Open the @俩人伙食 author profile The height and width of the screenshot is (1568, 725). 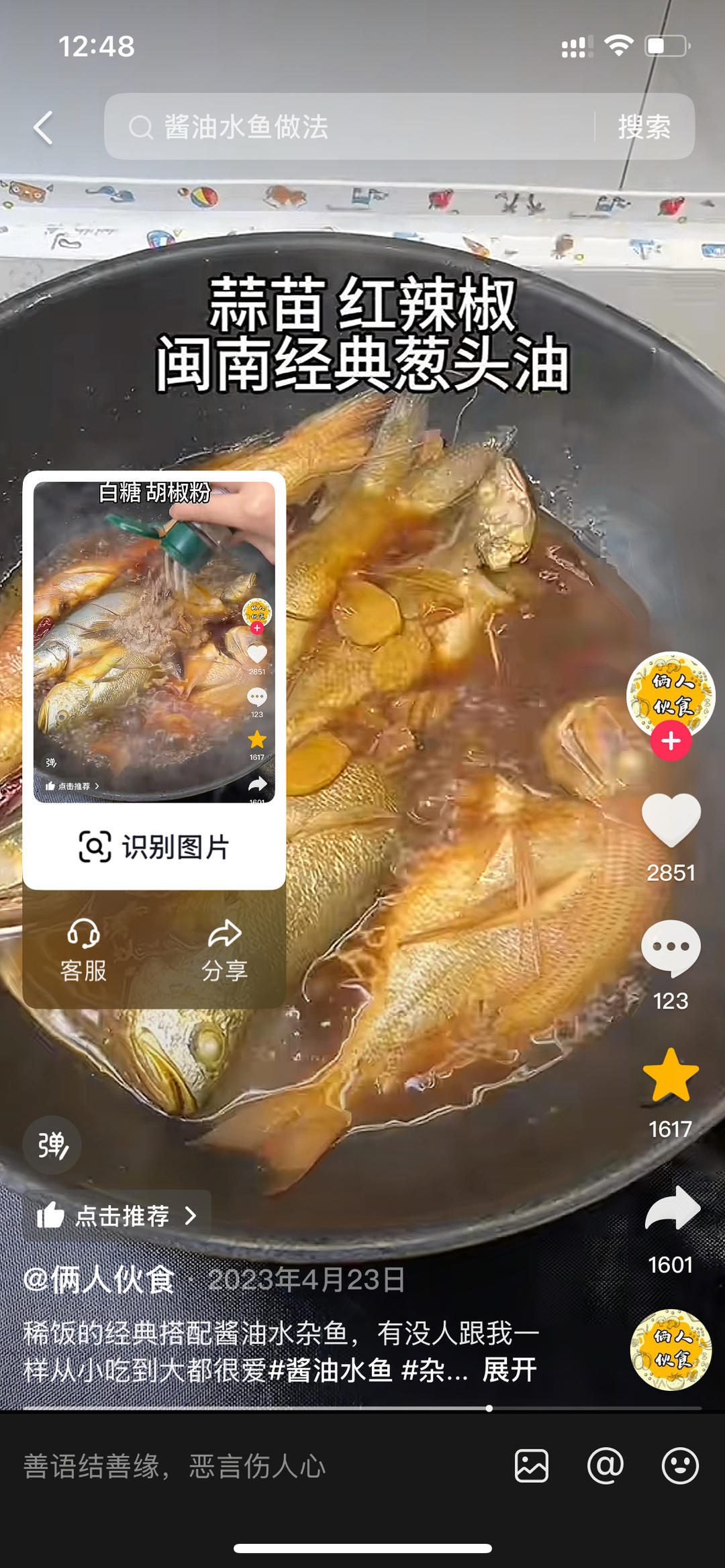tap(99, 1279)
